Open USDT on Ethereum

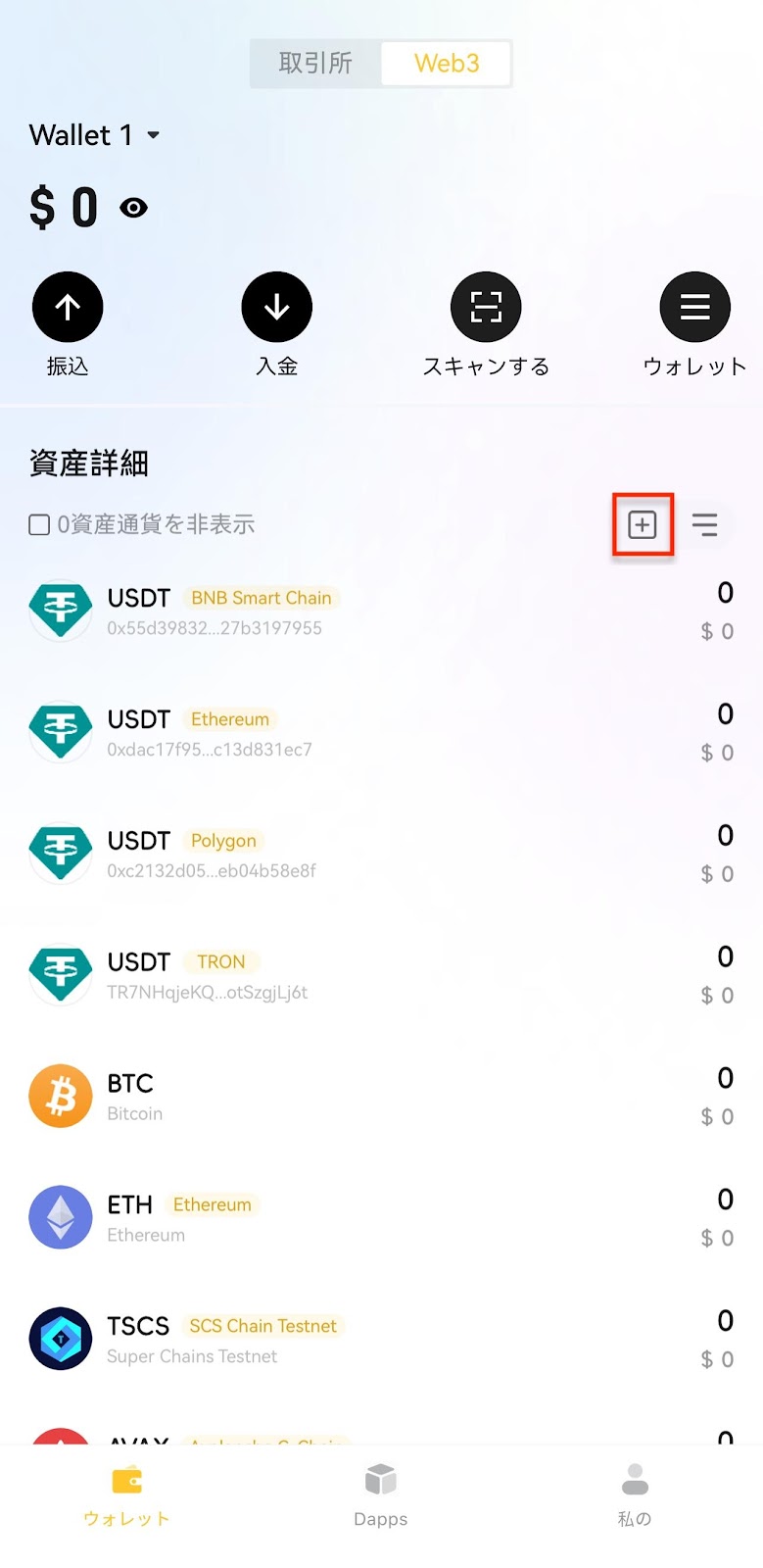point(381,733)
